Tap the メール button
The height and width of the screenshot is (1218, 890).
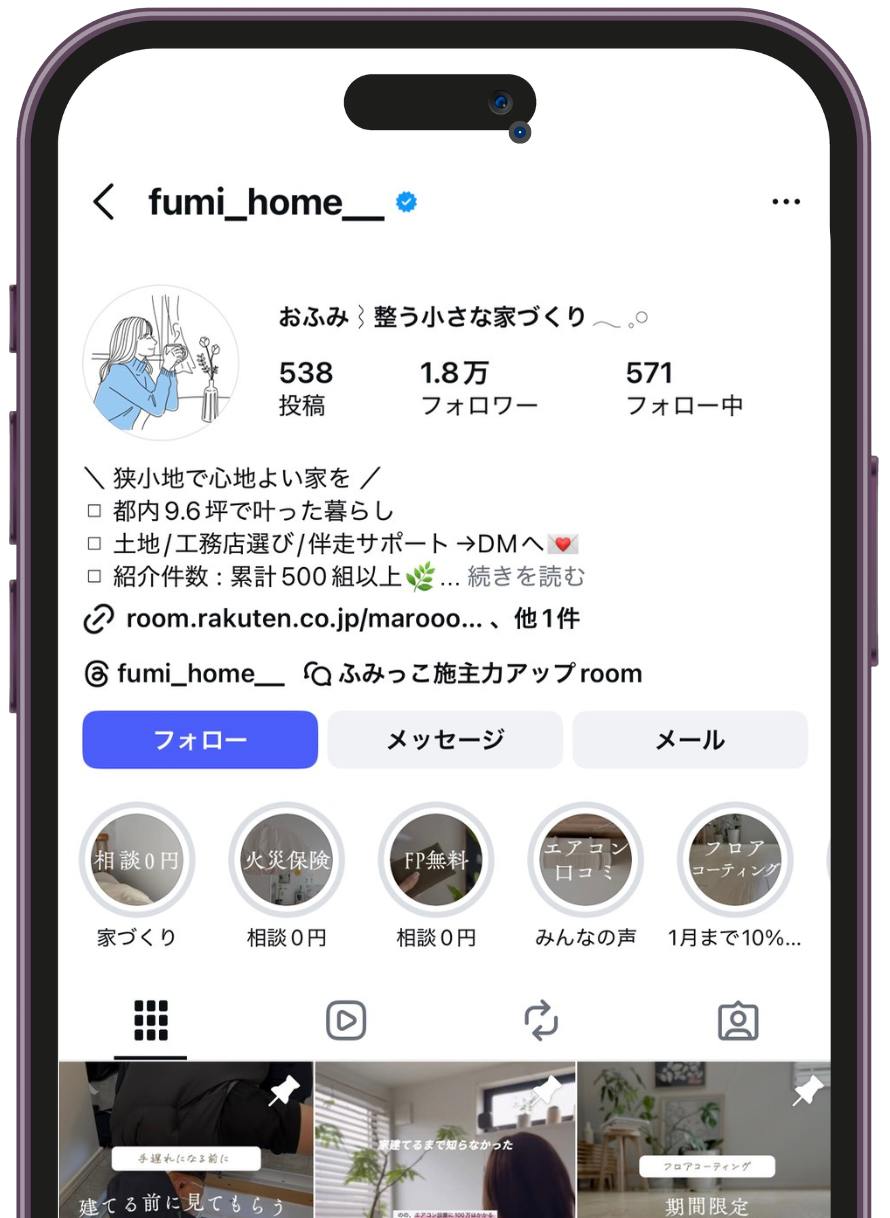click(690, 740)
